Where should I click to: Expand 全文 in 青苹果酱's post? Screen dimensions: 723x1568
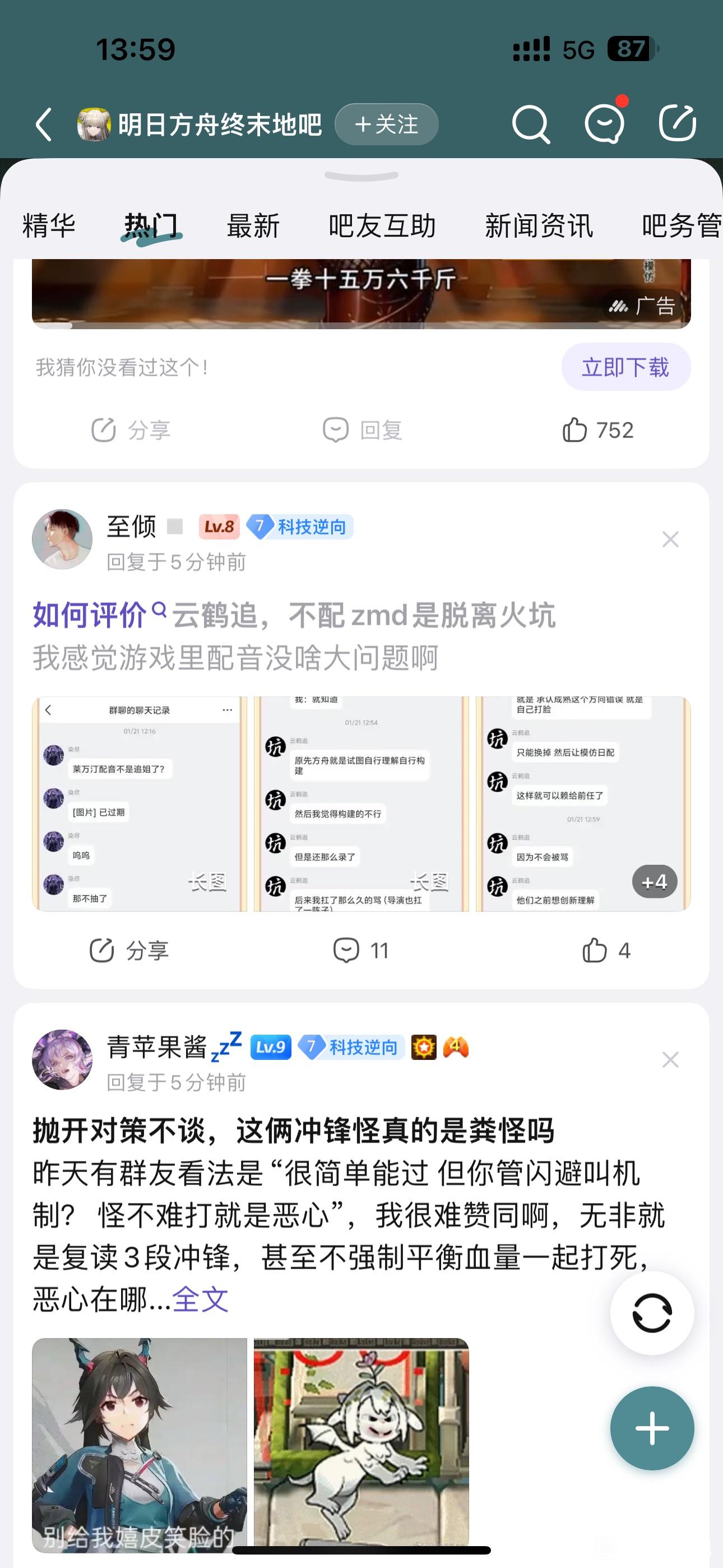coord(200,1299)
